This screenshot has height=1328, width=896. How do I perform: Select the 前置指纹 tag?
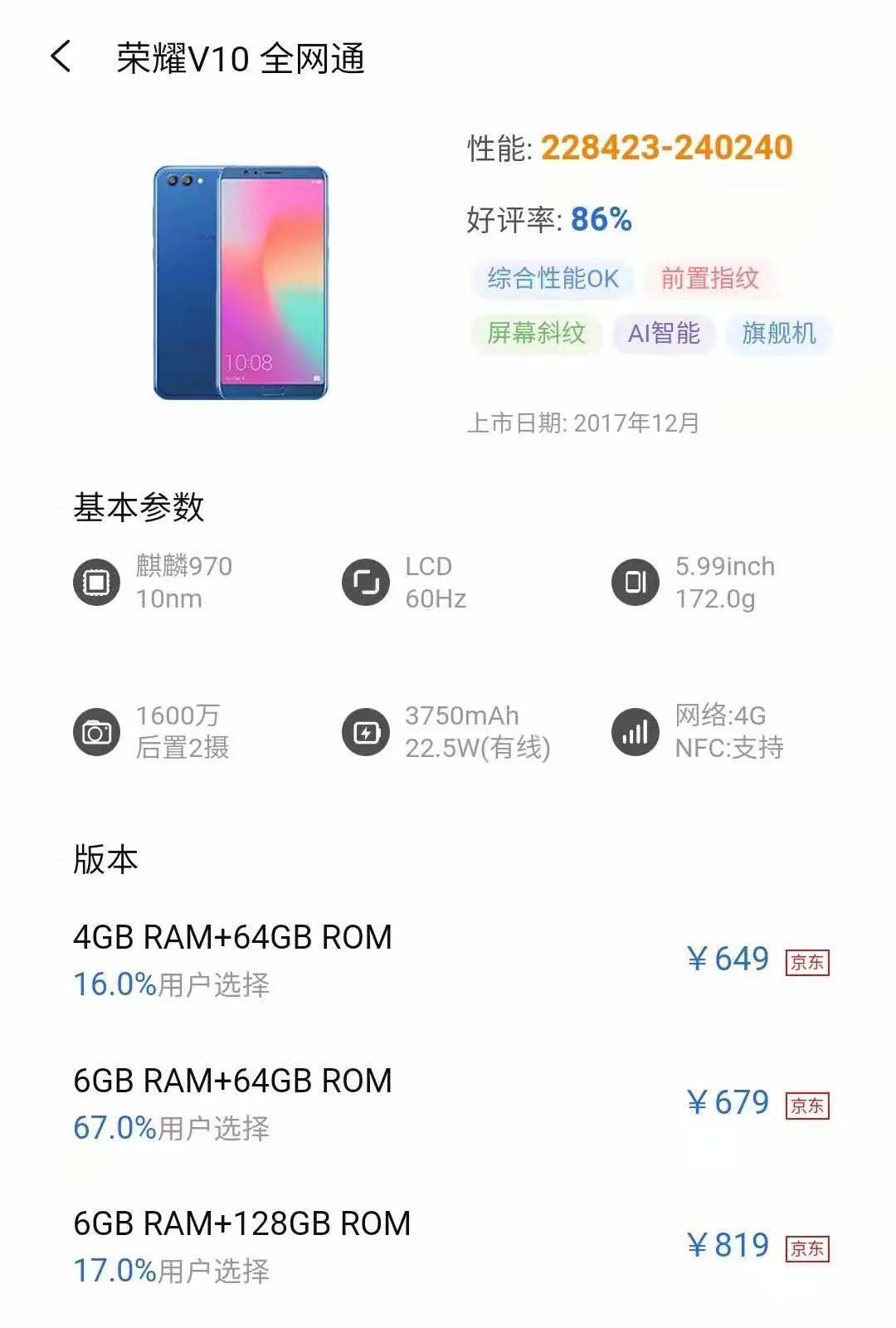pos(709,278)
